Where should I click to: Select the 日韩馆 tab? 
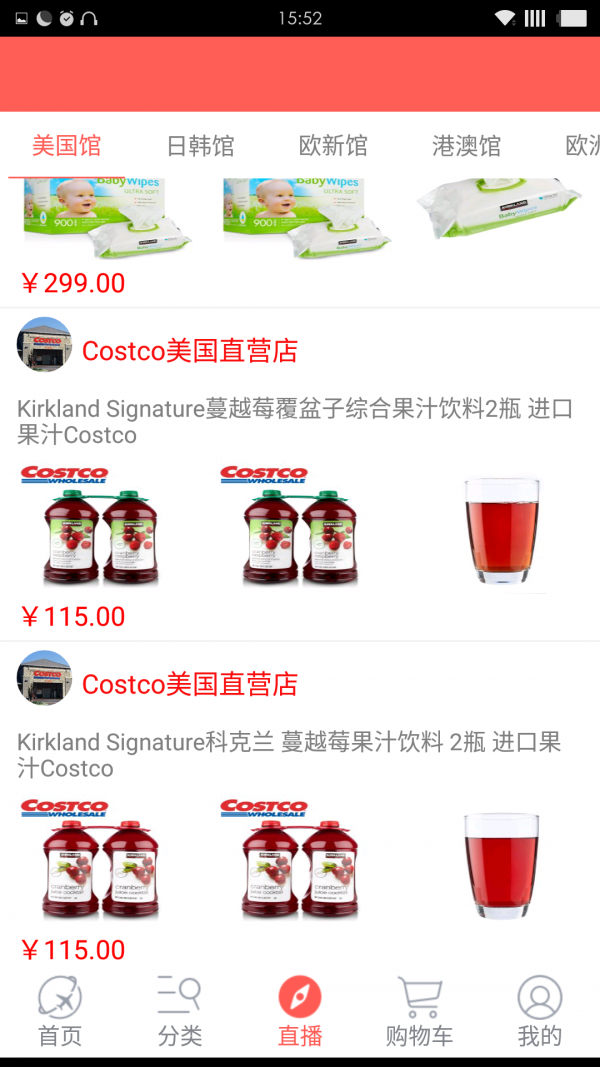[x=200, y=146]
